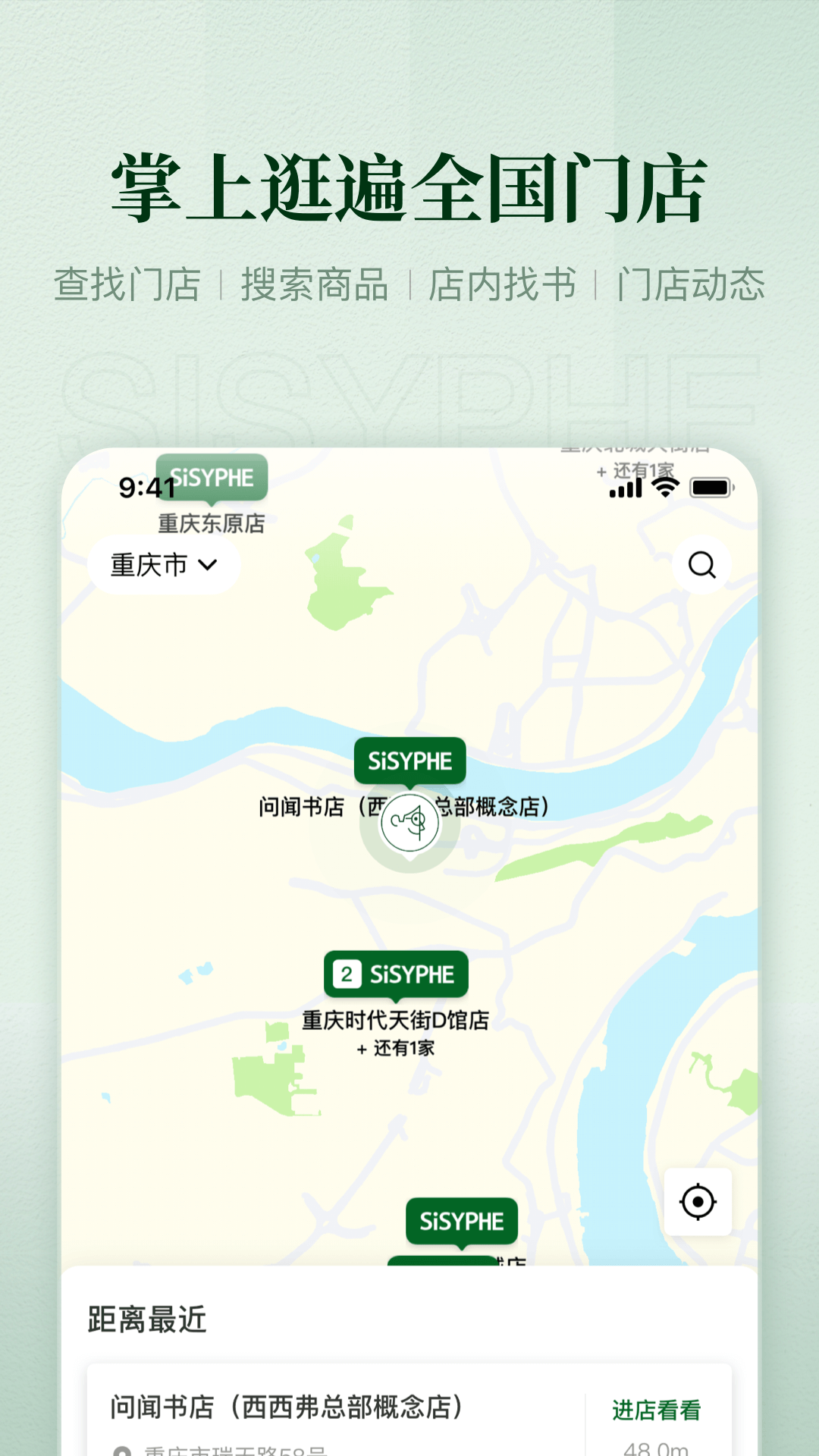This screenshot has width=819, height=1456.
Task: Tap the bottom SiSYPHE map pin
Action: click(x=461, y=1221)
